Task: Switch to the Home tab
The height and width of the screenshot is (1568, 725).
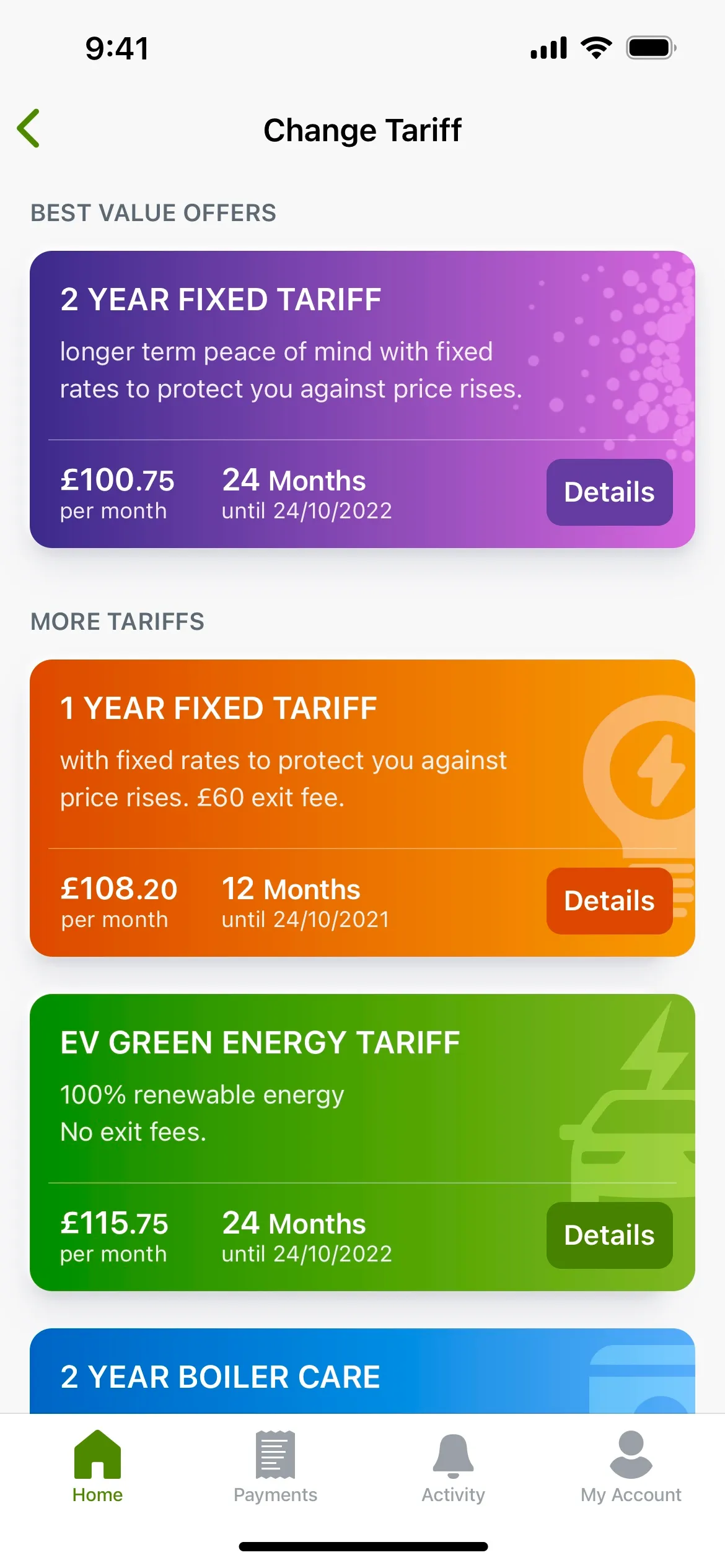Action: pyautogui.click(x=97, y=1466)
